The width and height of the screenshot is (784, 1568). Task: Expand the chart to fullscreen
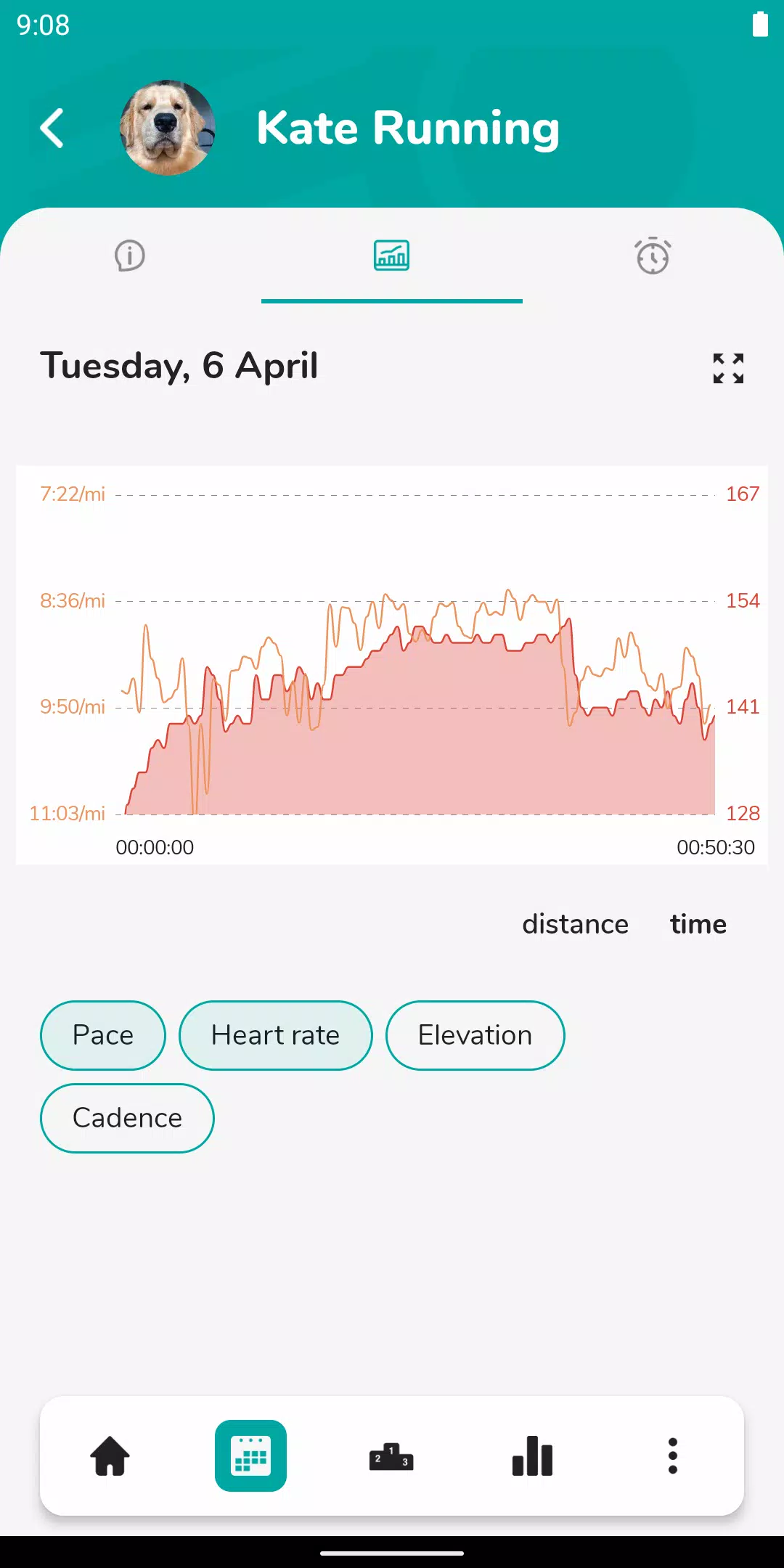click(728, 368)
